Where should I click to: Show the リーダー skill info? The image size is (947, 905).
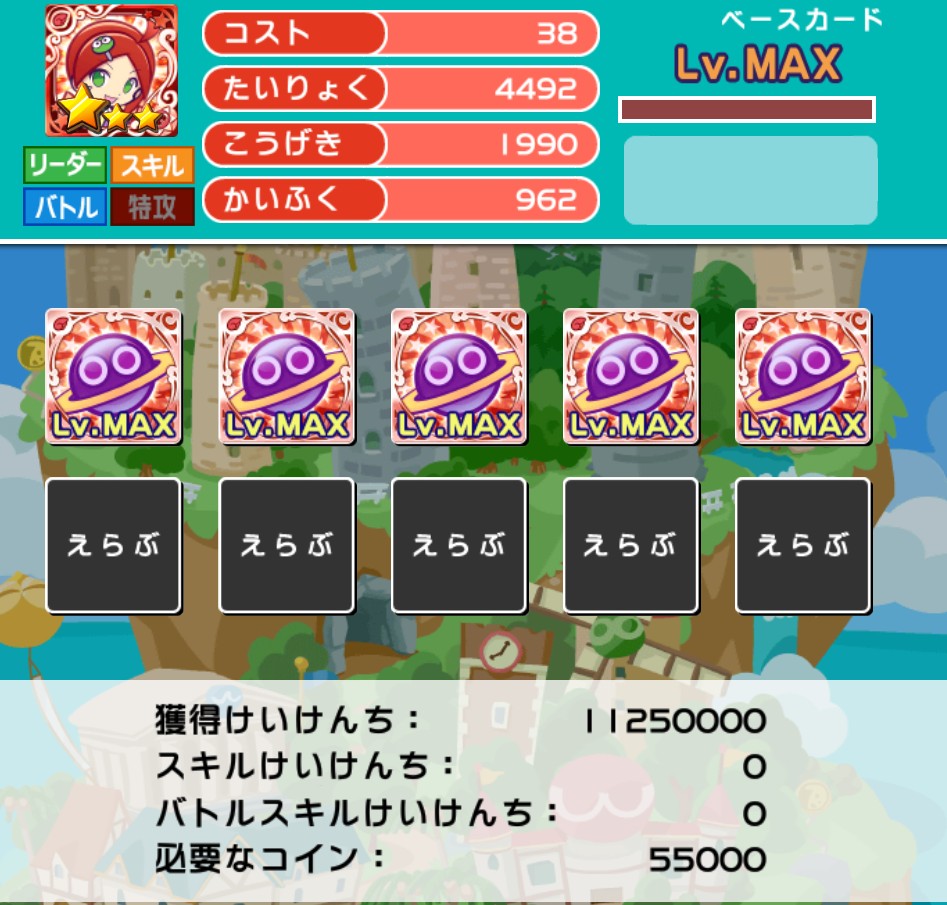[x=65, y=164]
